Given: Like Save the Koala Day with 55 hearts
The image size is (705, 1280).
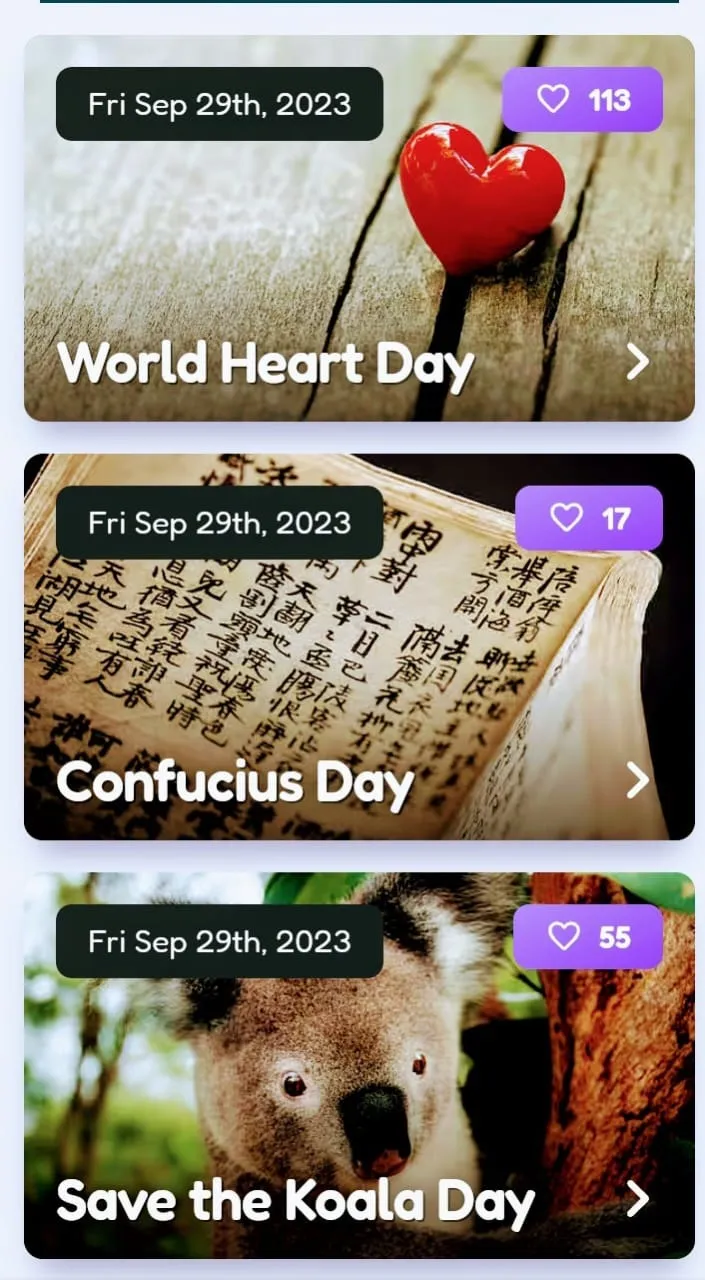Looking at the screenshot, I should pos(587,937).
